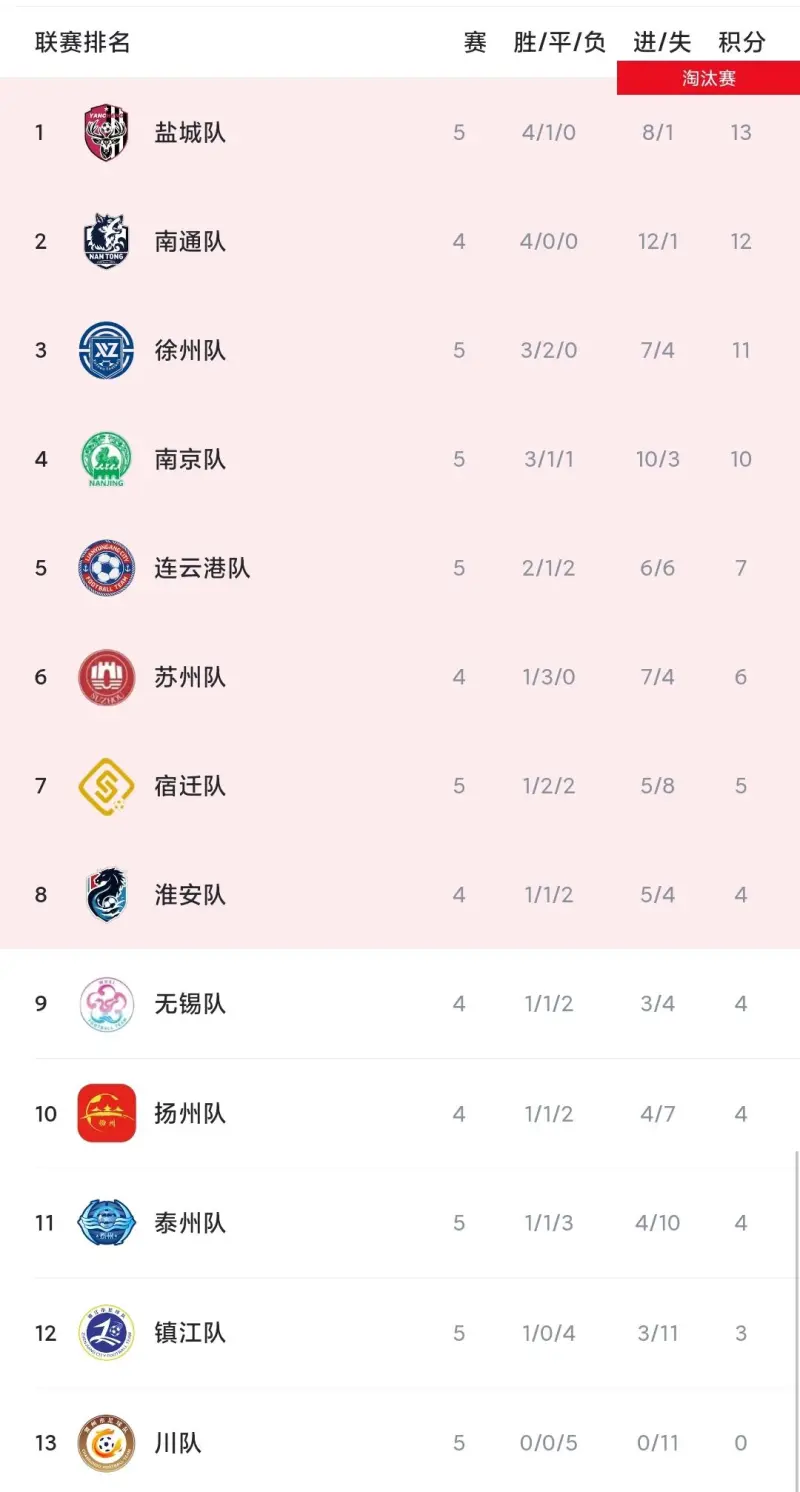This screenshot has width=800, height=1492.
Task: Open the 扬州队 team row
Action: [400, 1113]
